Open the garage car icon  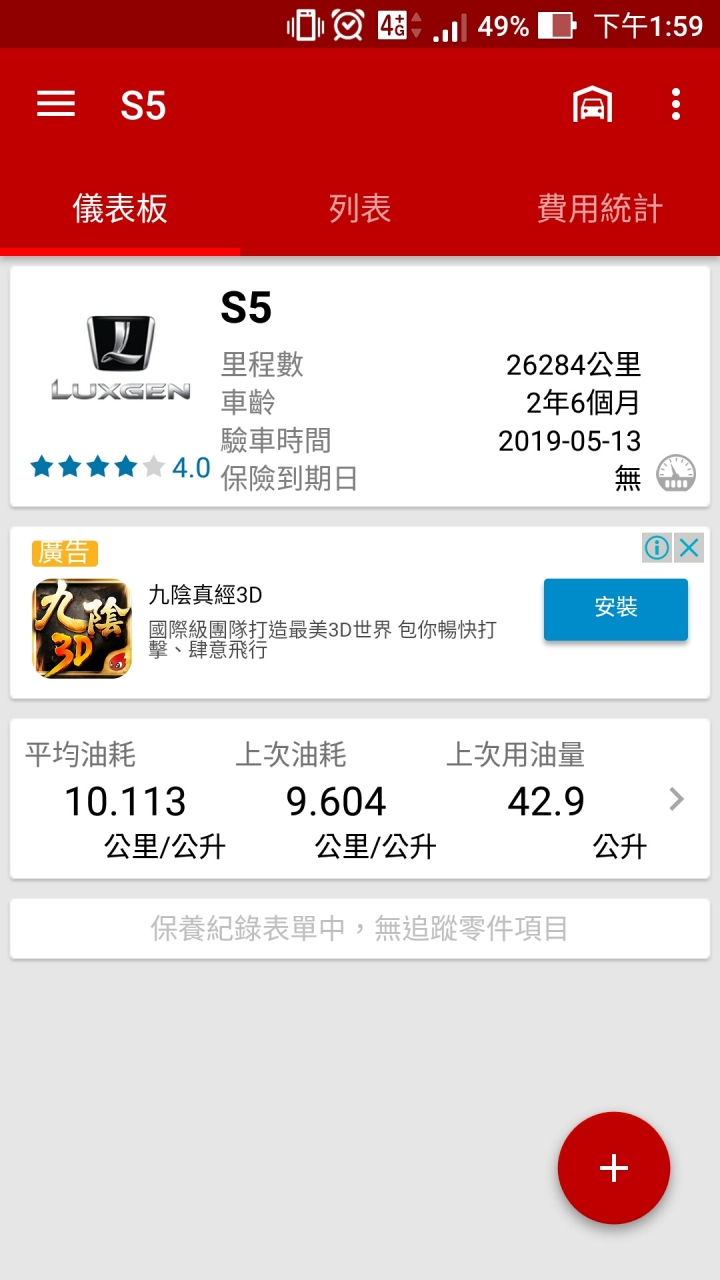[x=592, y=104]
